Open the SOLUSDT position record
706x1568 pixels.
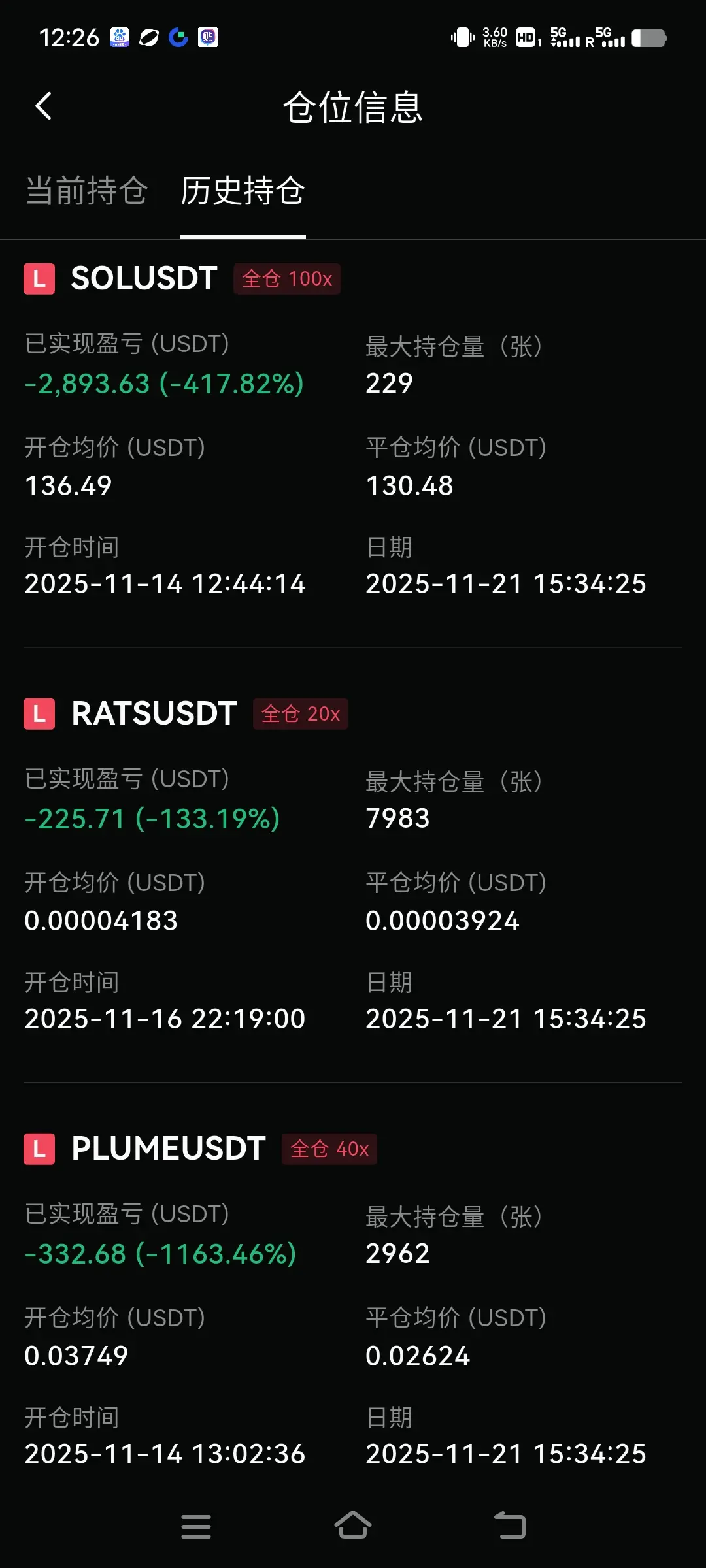[144, 278]
